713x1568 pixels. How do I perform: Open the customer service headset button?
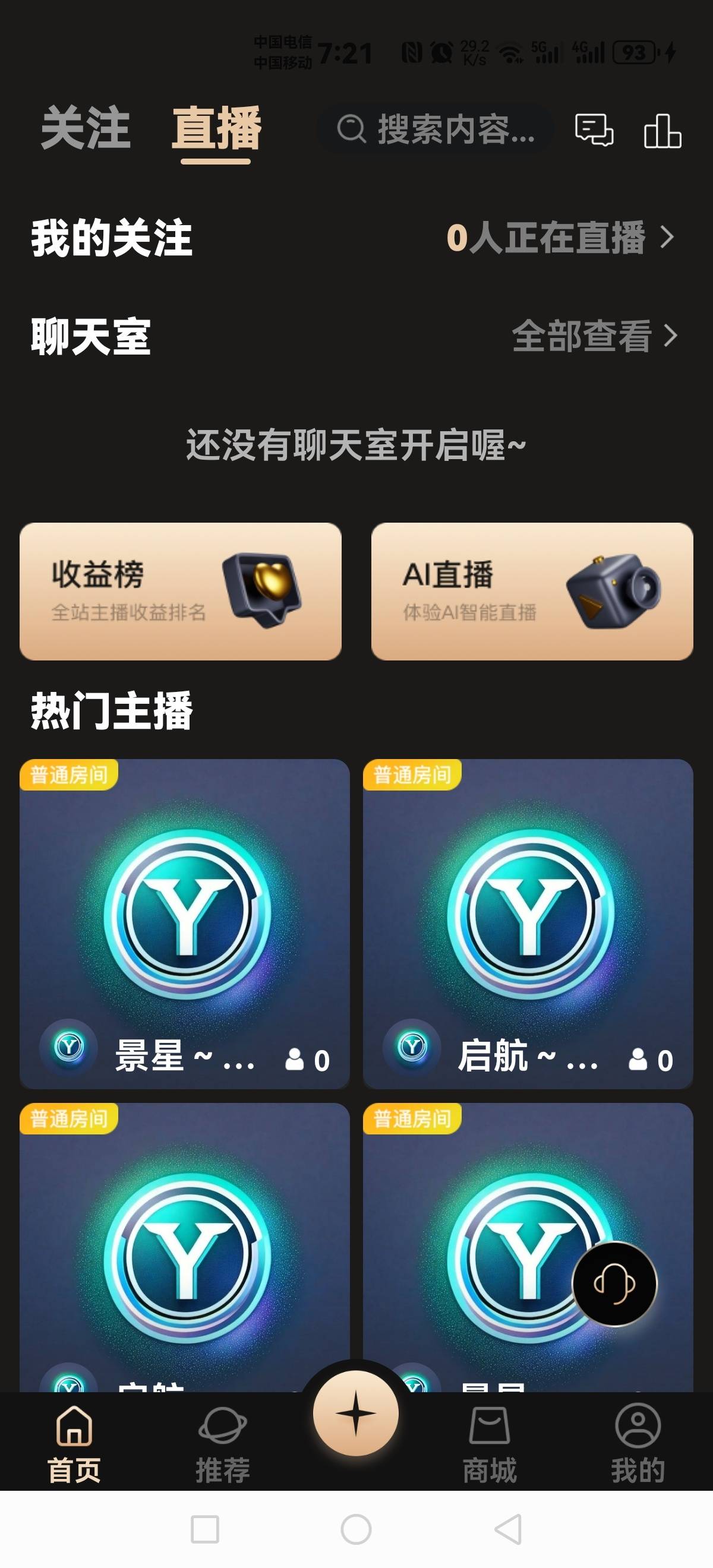pyautogui.click(x=614, y=1283)
